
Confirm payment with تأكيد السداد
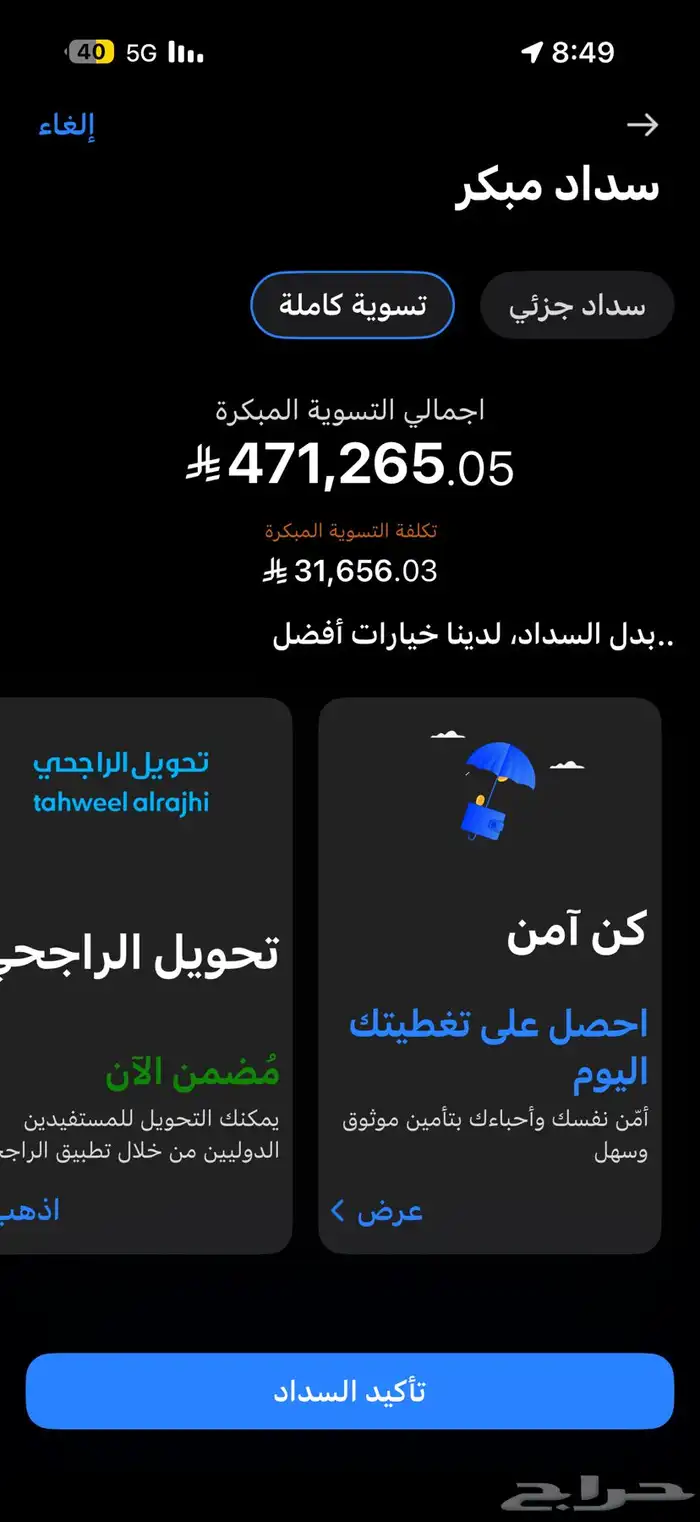coord(350,1391)
